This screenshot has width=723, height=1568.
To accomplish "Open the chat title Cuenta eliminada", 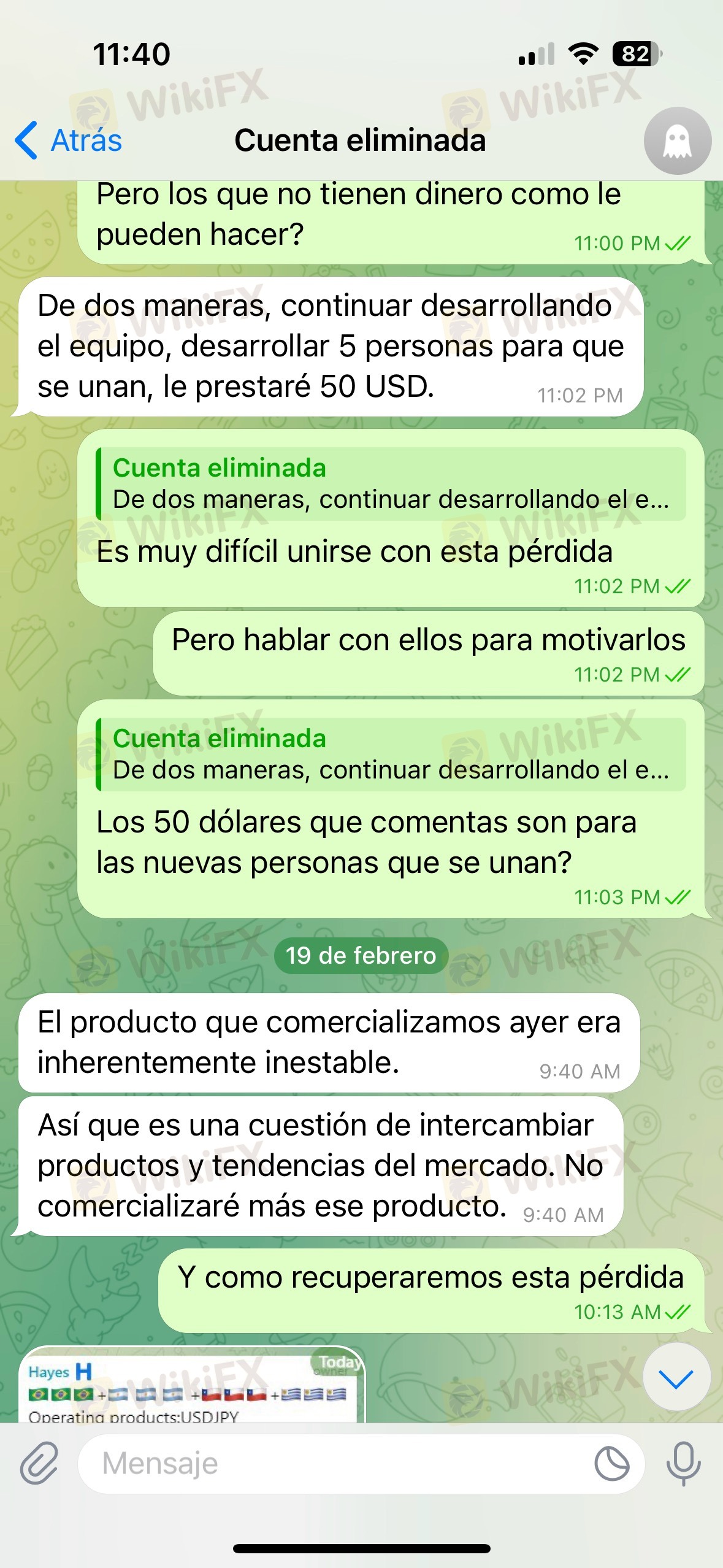I will (361, 140).
